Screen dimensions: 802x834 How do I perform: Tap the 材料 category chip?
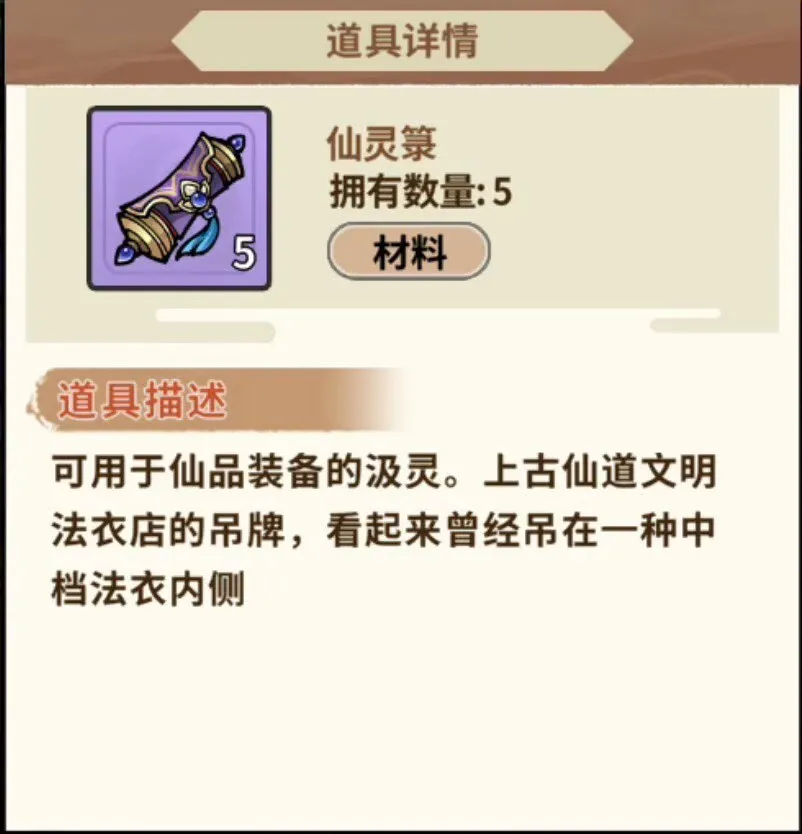tap(408, 252)
